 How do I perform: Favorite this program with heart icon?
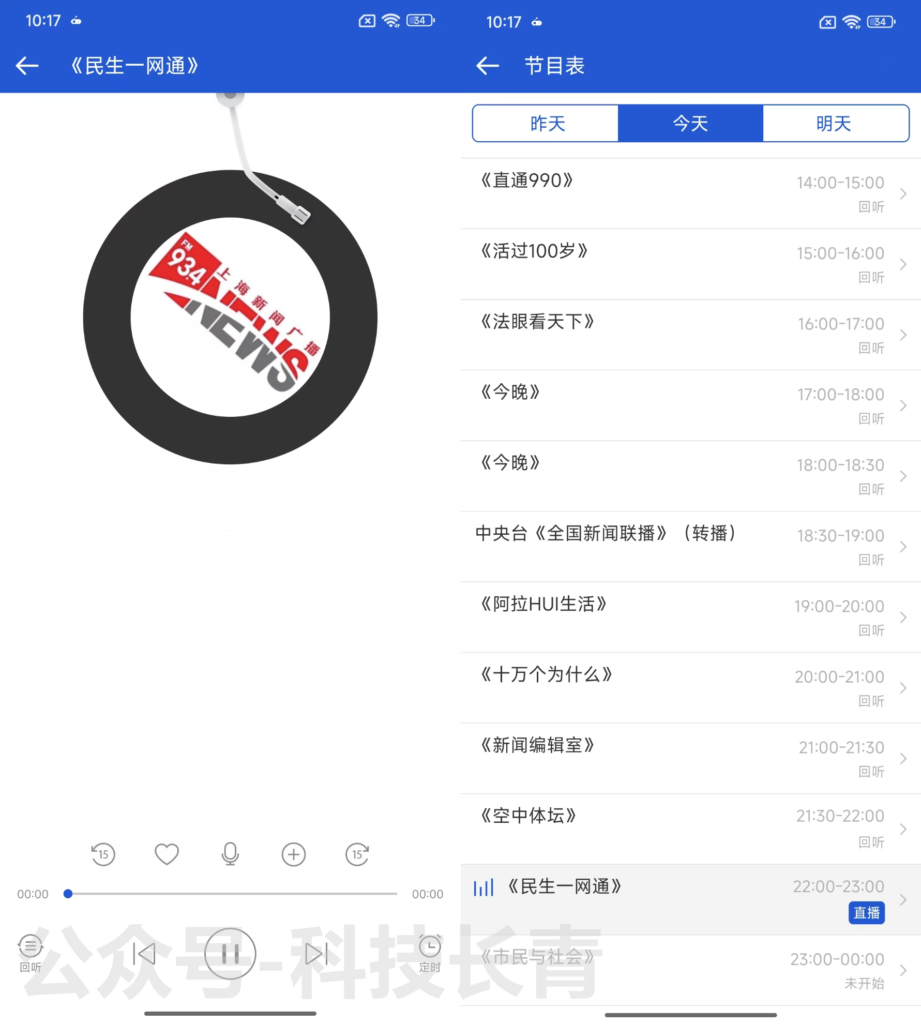tap(166, 854)
